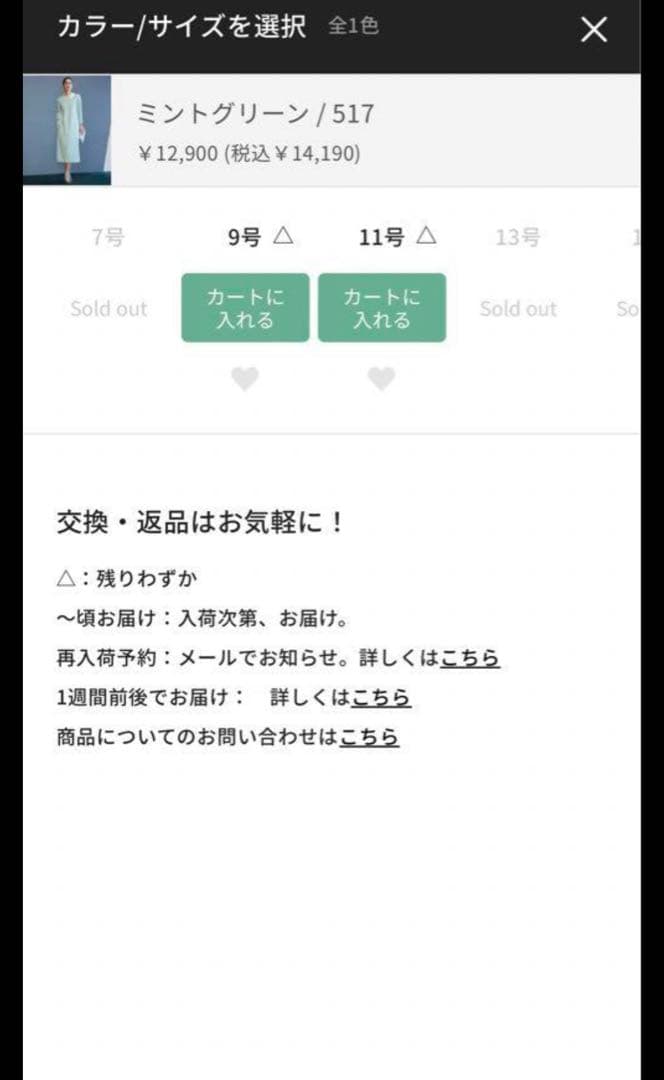The image size is (664, 1080).
Task: Open the こちら link for product inquiries
Action: (x=369, y=737)
